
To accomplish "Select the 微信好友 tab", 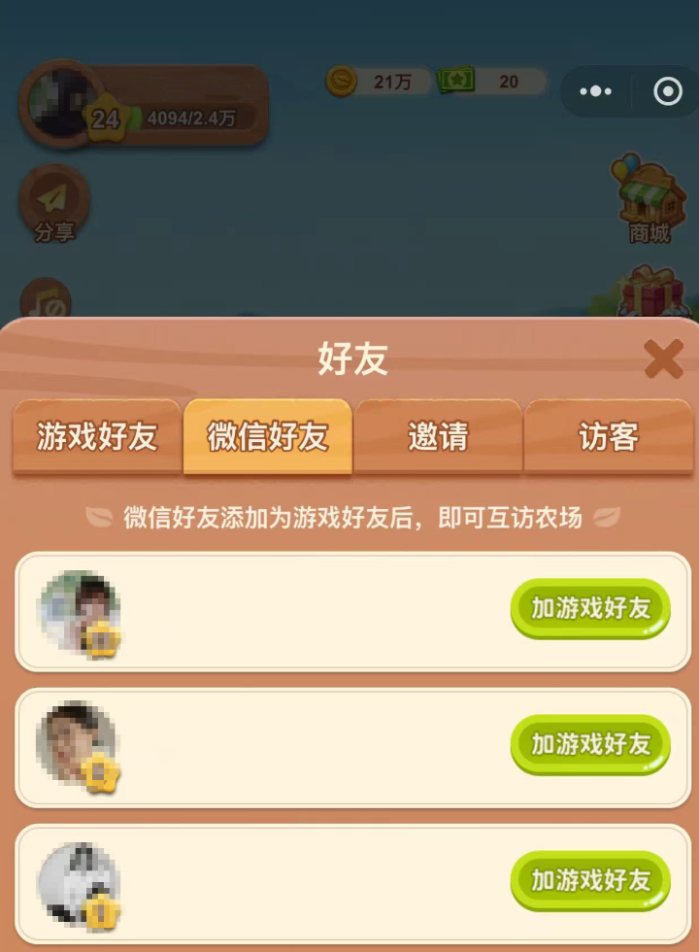I will pos(267,437).
